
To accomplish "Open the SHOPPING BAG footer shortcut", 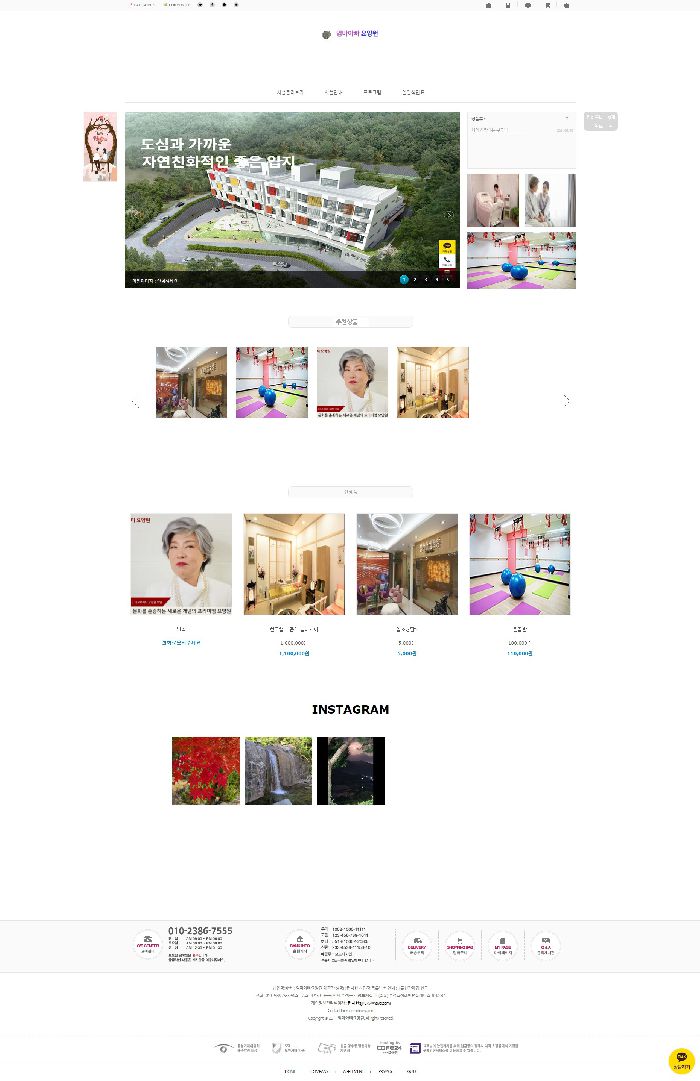I will click(x=459, y=945).
